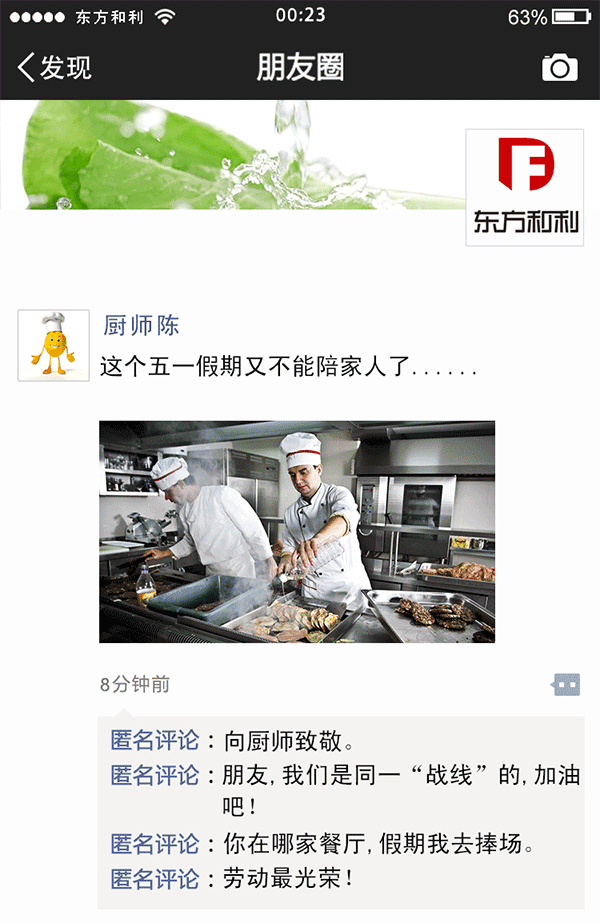The image size is (600, 923).
Task: Open the 厨师陈 name link
Action: tap(142, 326)
